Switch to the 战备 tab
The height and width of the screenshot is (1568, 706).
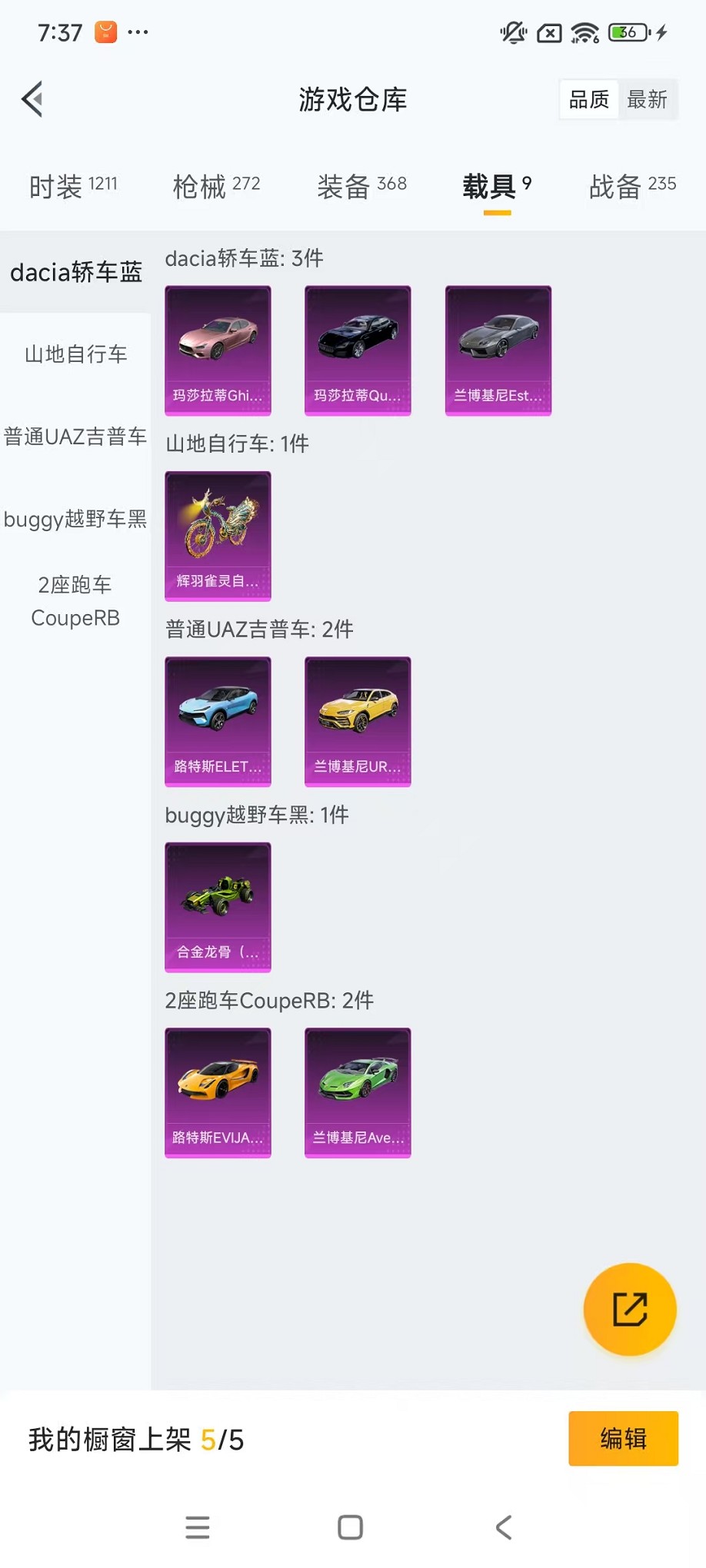click(632, 186)
